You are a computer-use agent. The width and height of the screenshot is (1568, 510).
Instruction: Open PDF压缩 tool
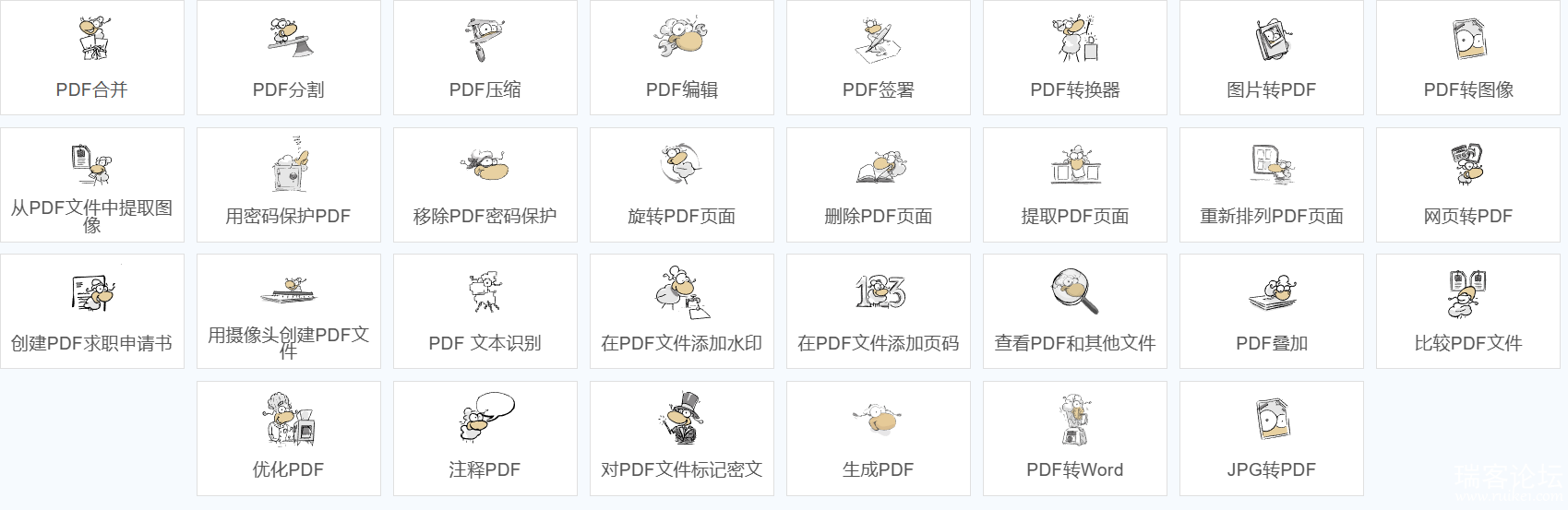[x=485, y=58]
